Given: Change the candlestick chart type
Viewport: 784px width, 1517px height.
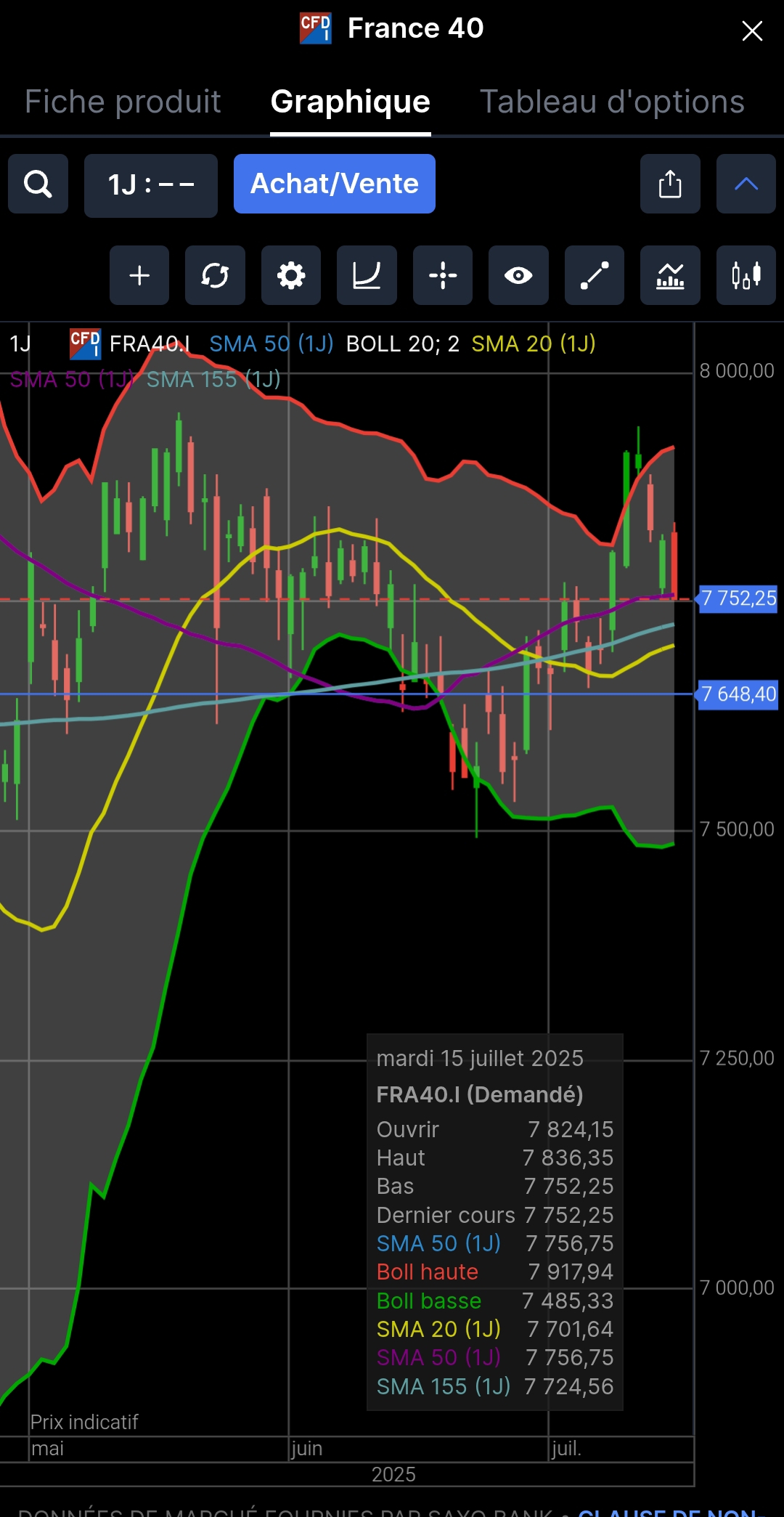Looking at the screenshot, I should pos(746,275).
